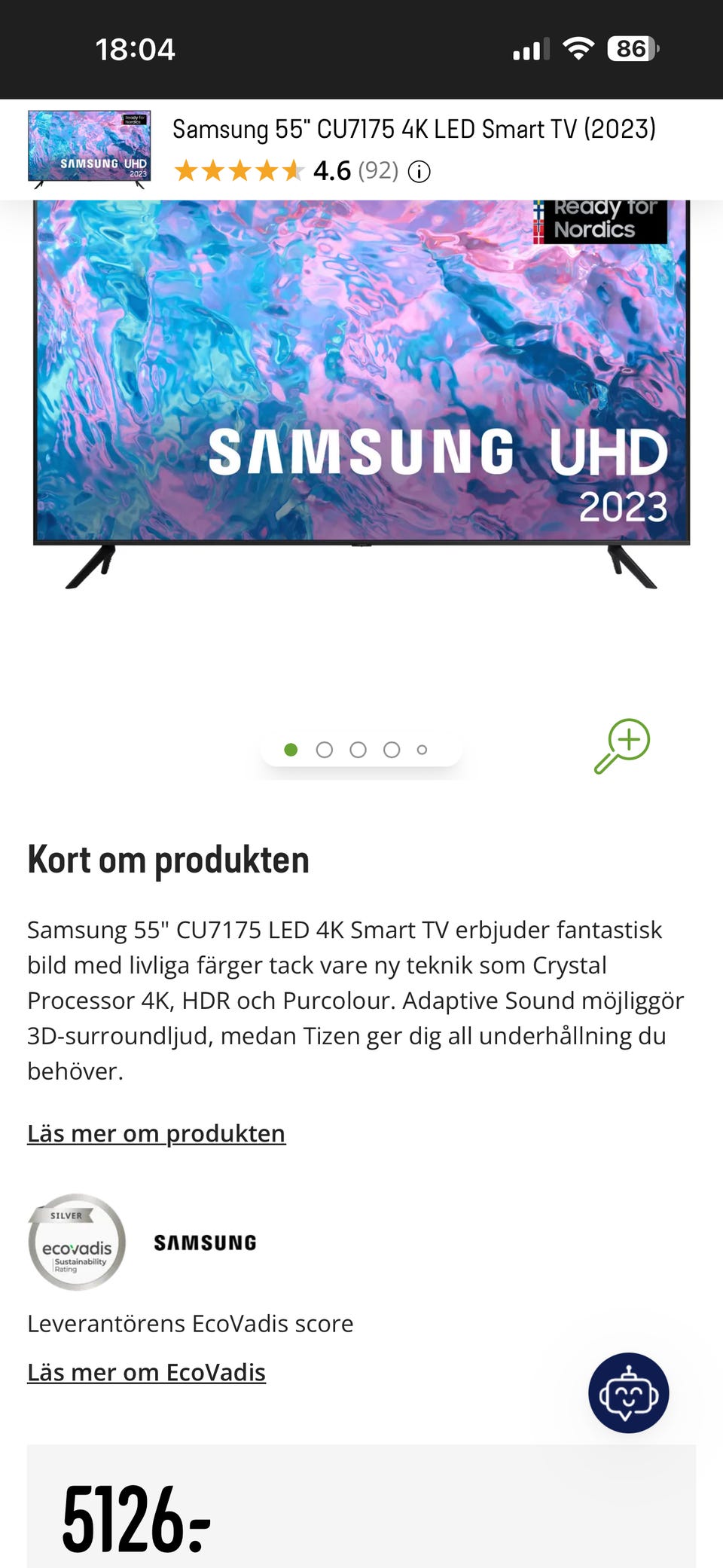This screenshot has height=1568, width=723.
Task: Tap the 4.6 star rating to see reviews
Action: [331, 170]
